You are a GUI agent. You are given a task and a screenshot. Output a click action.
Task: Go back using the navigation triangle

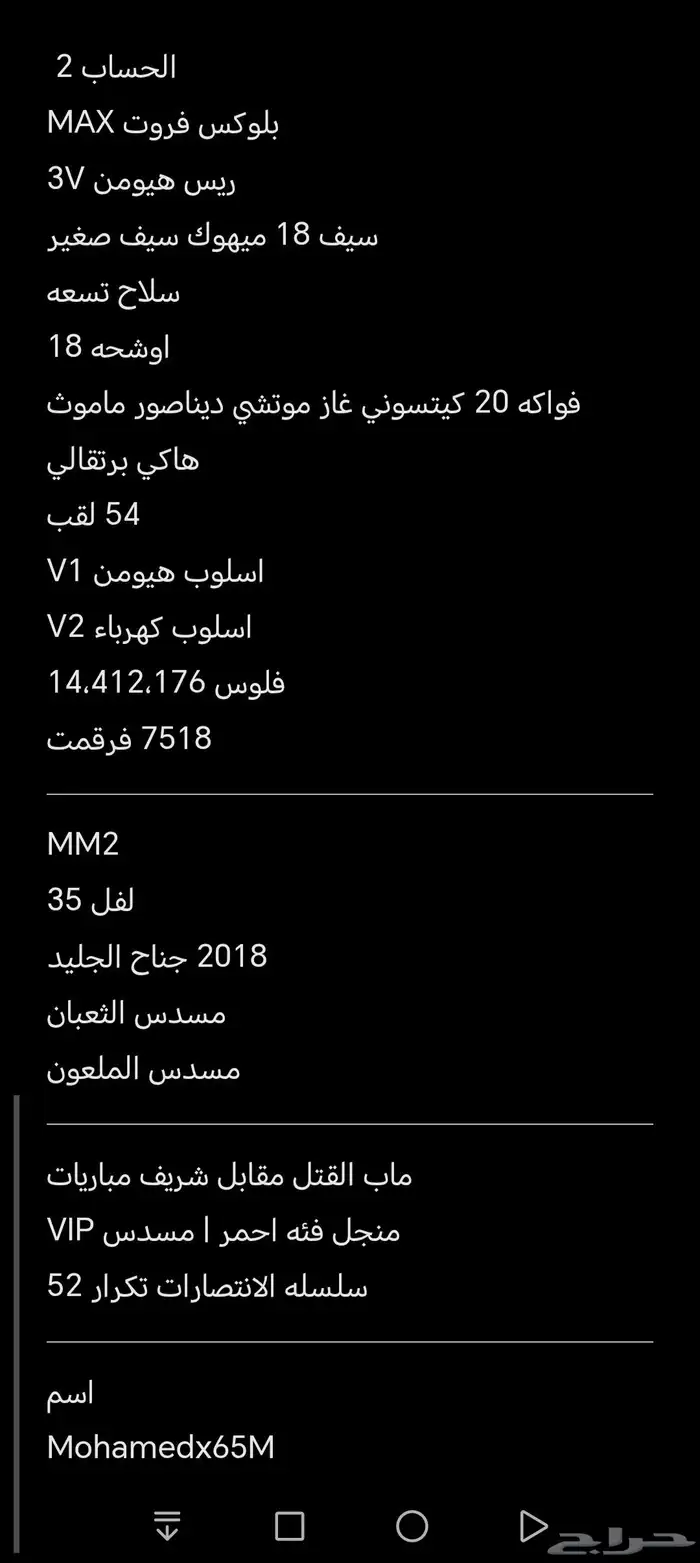[533, 1525]
